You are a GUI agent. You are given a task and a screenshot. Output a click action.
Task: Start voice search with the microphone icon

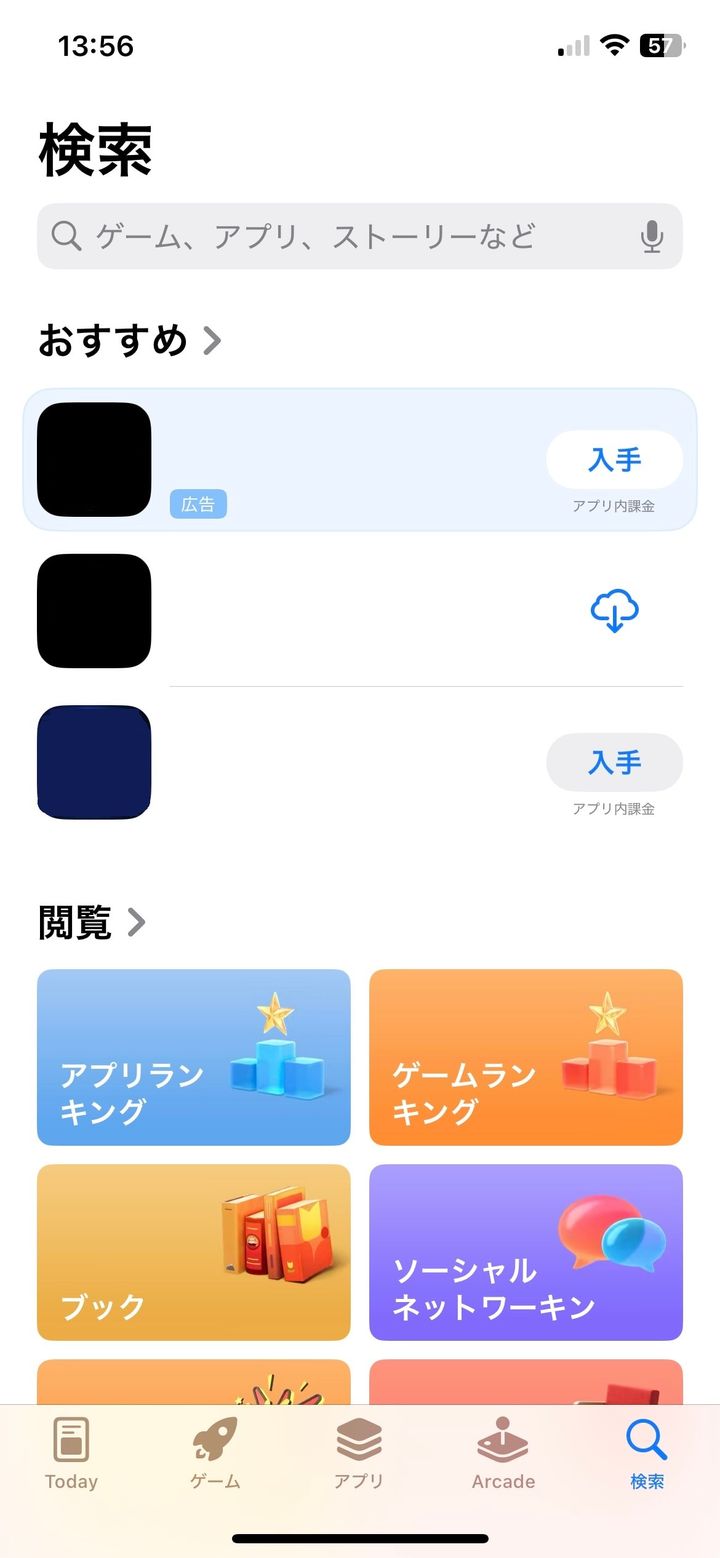[x=652, y=237]
